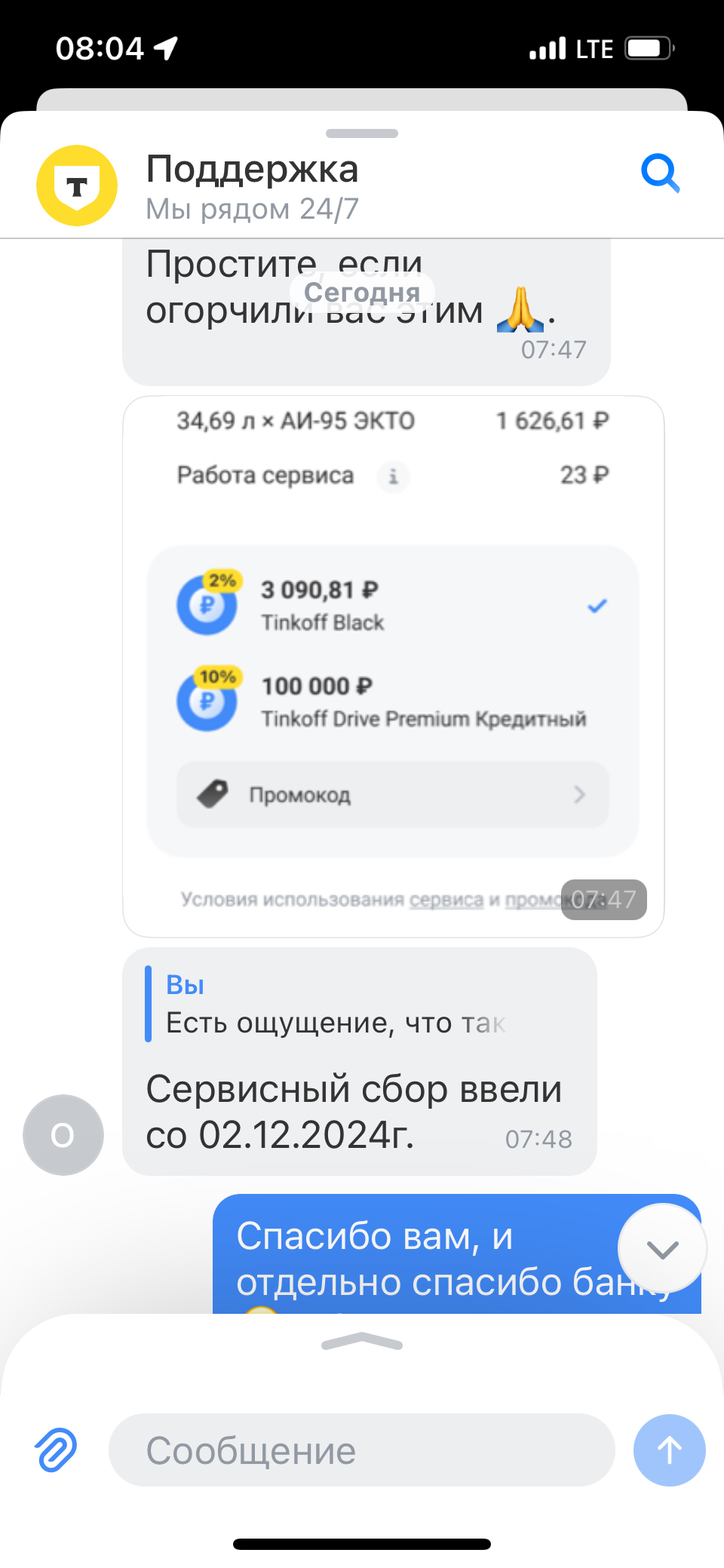
Task: Send the message with the arrow button
Action: 669,1450
